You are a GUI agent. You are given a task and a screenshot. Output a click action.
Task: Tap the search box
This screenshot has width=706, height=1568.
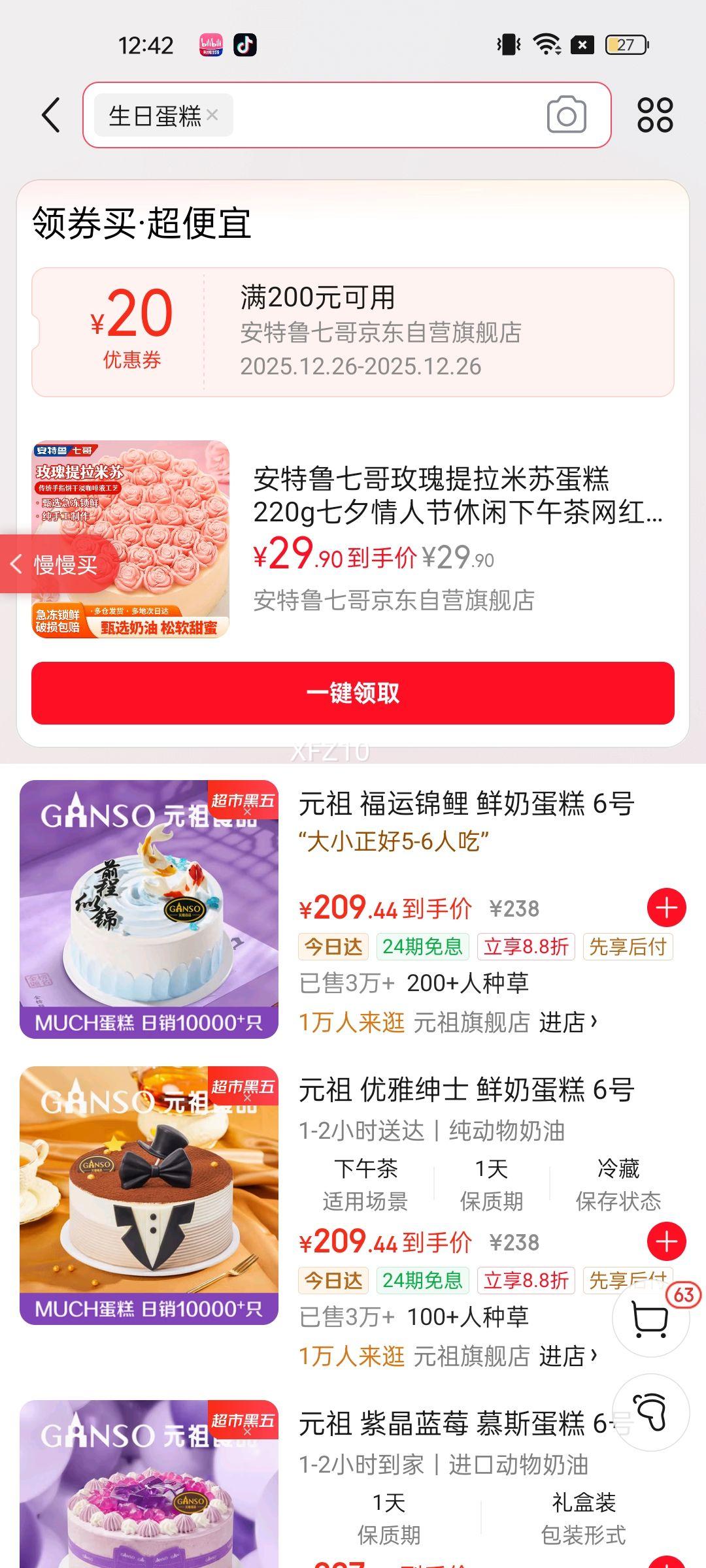click(x=386, y=115)
